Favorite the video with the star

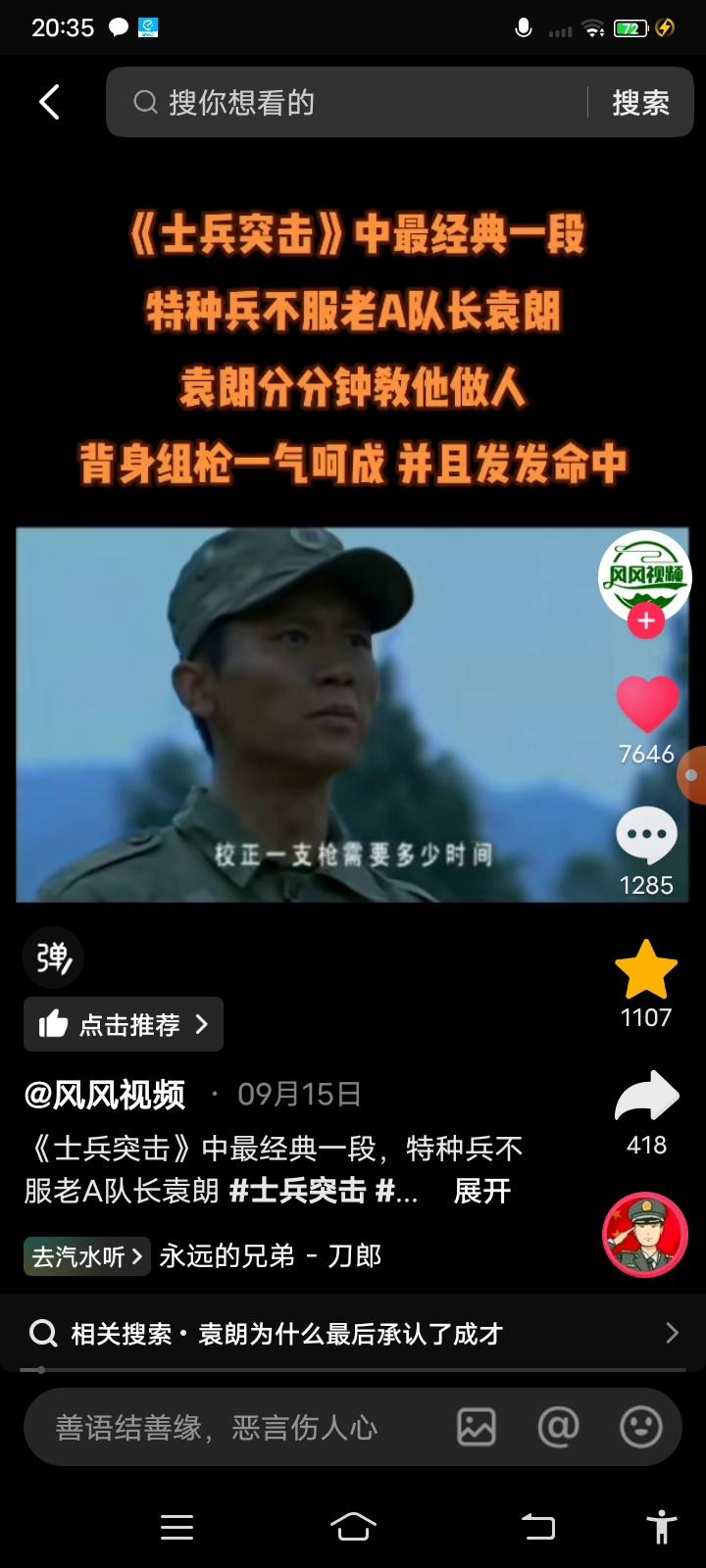coord(646,970)
